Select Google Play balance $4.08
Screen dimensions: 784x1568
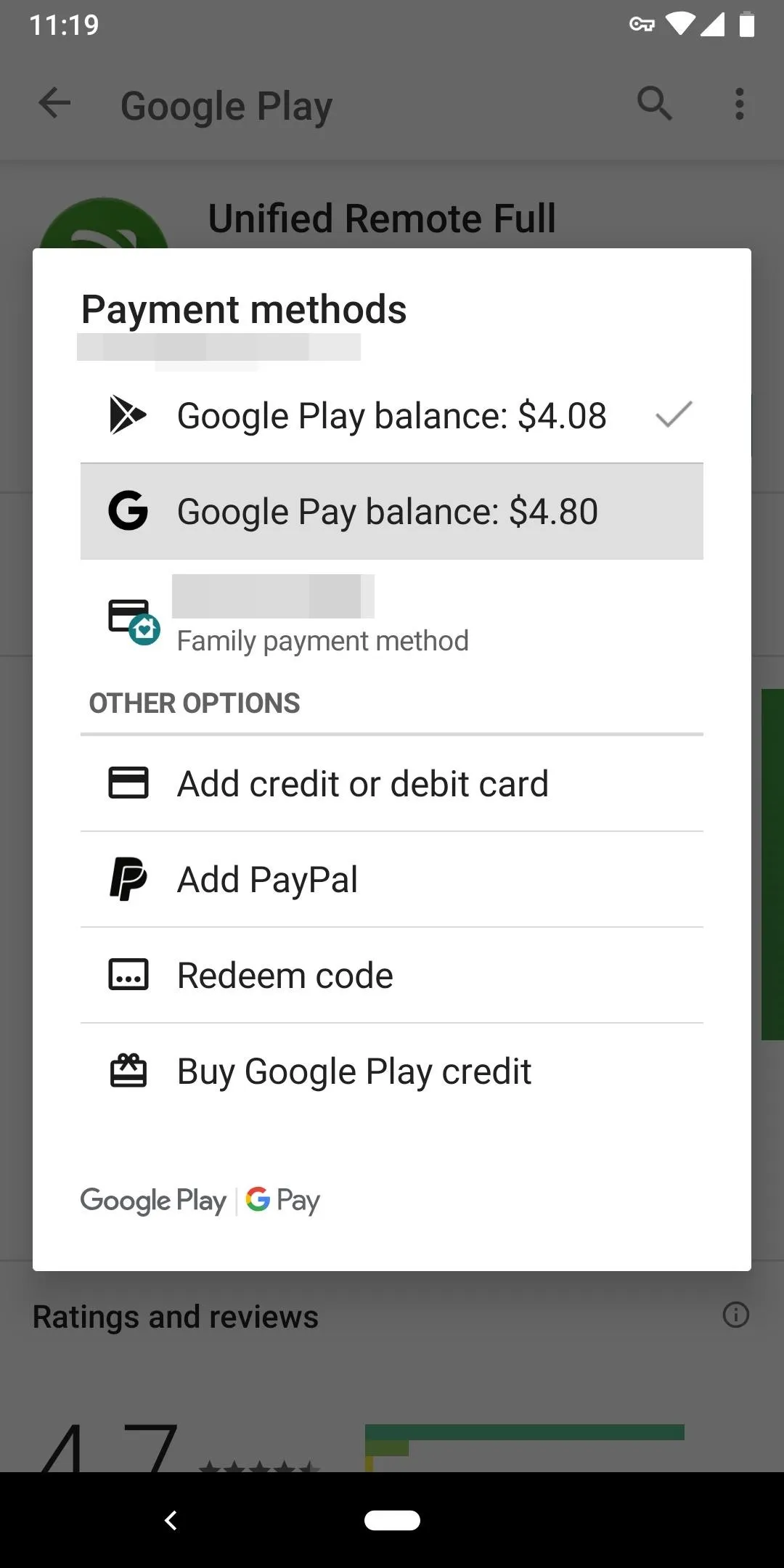pyautogui.click(x=392, y=416)
